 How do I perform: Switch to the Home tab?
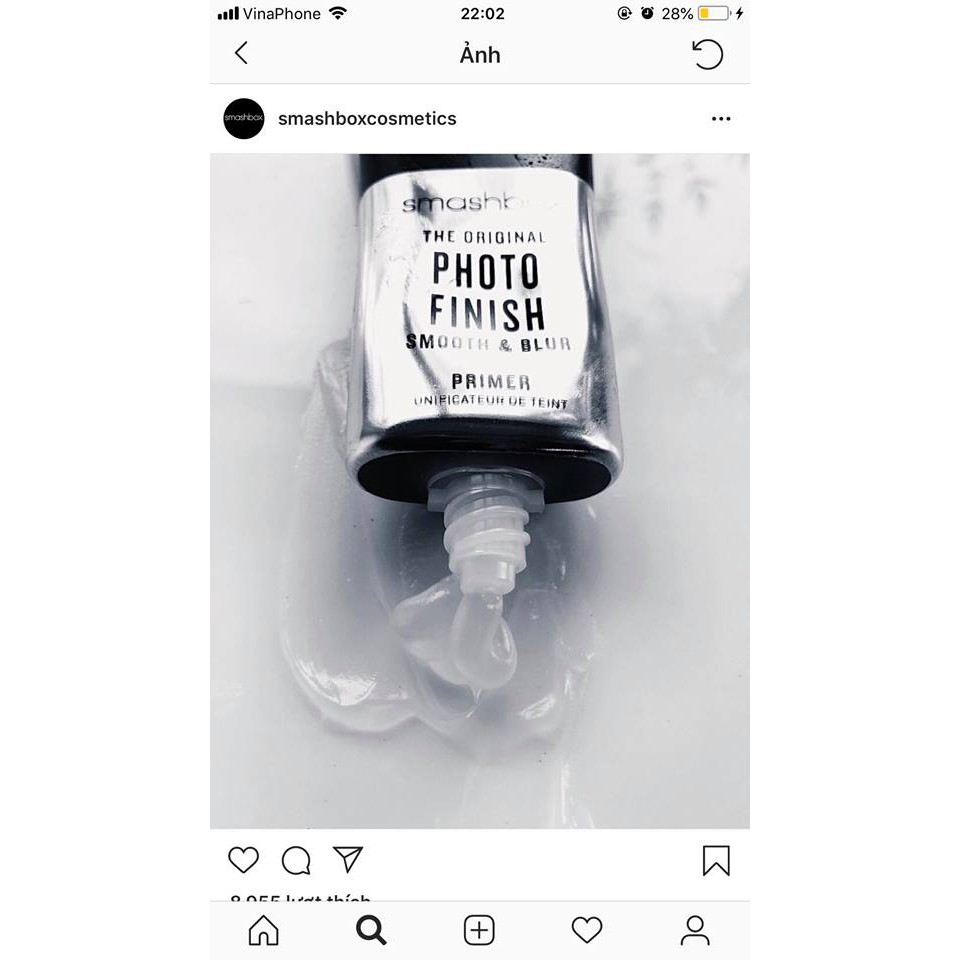click(x=263, y=930)
